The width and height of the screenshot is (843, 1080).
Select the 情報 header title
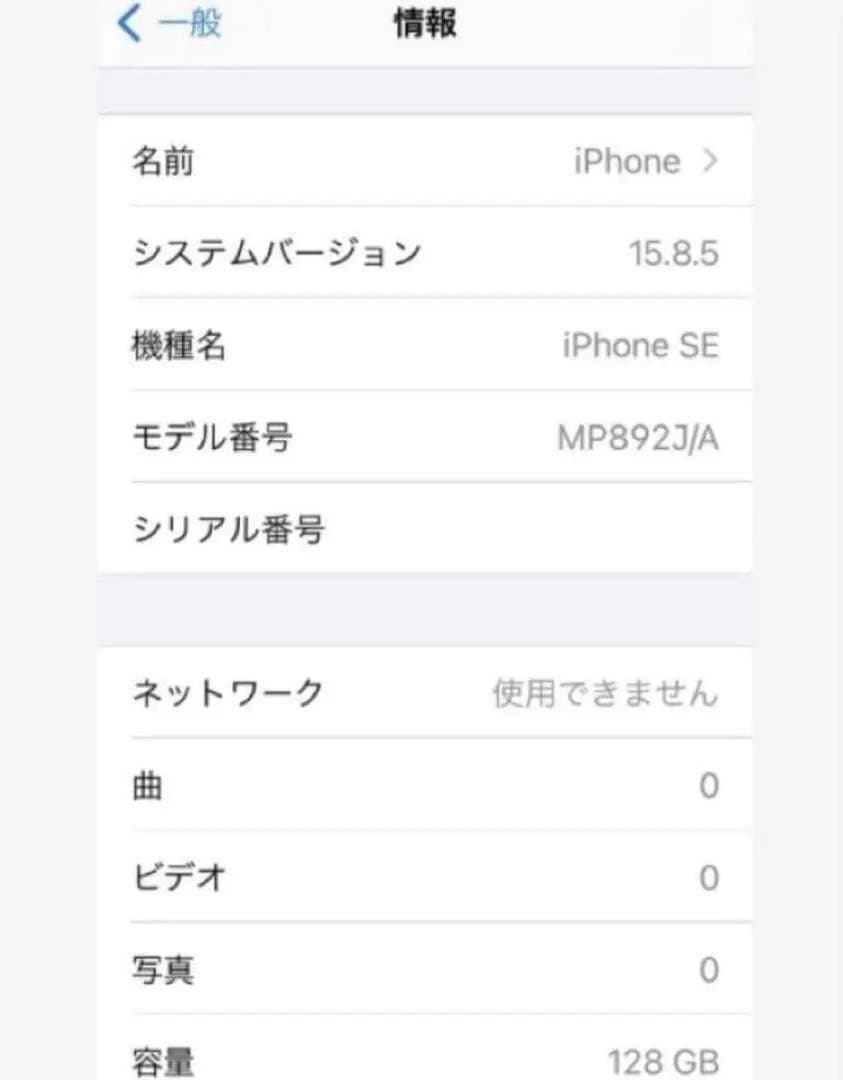424,22
